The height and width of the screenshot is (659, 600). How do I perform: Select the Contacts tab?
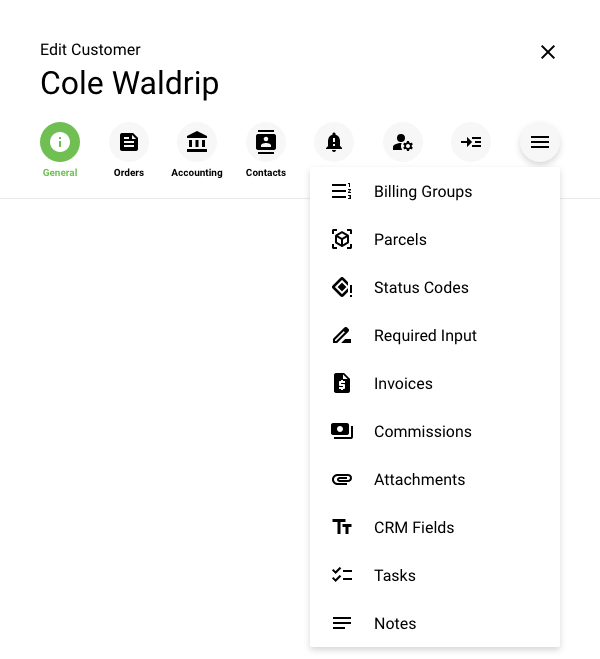pos(266,142)
